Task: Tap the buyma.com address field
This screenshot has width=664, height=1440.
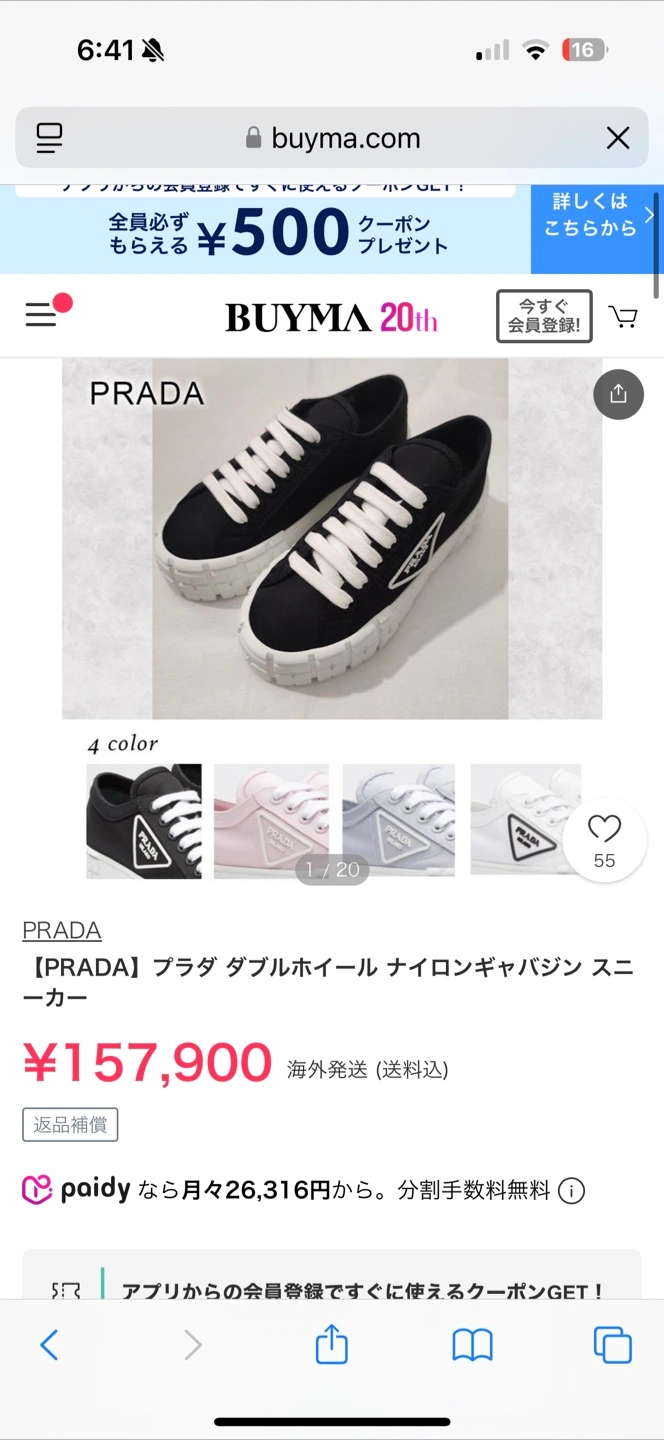Action: tap(333, 138)
